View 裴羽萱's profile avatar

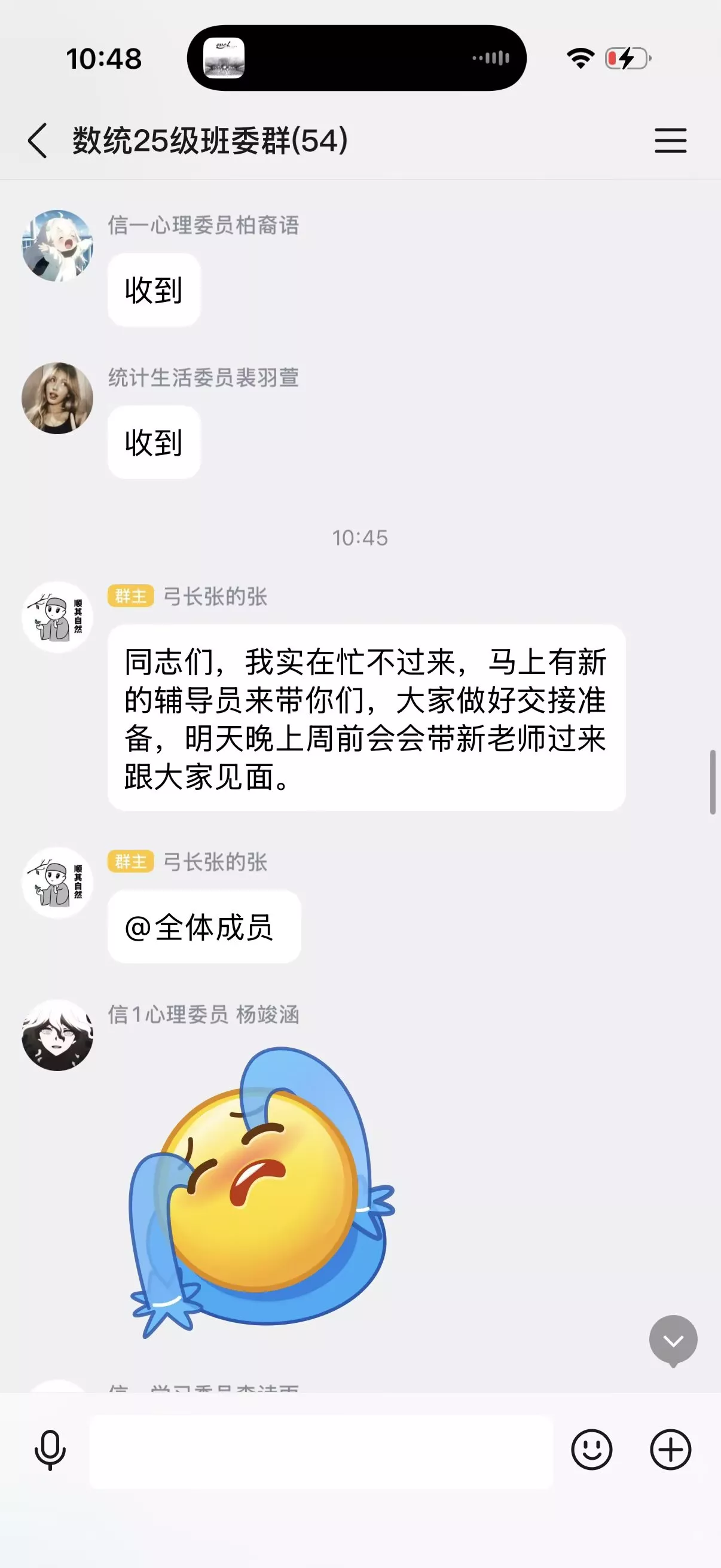click(57, 398)
